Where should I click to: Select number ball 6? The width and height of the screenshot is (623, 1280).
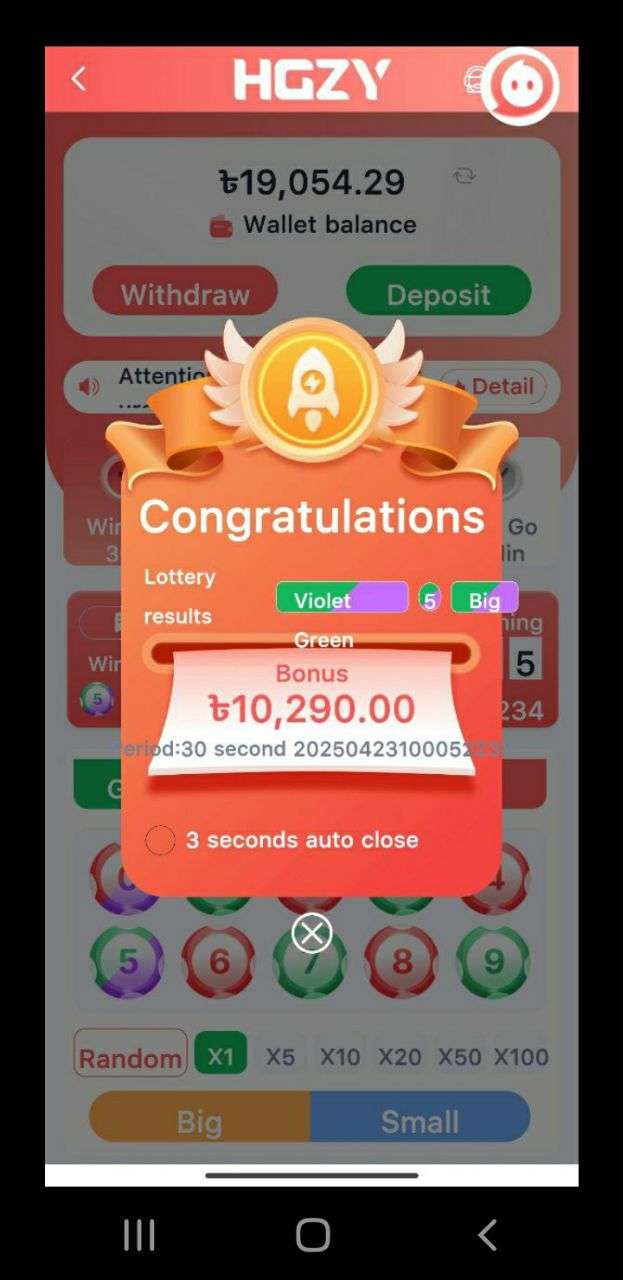coord(219,962)
